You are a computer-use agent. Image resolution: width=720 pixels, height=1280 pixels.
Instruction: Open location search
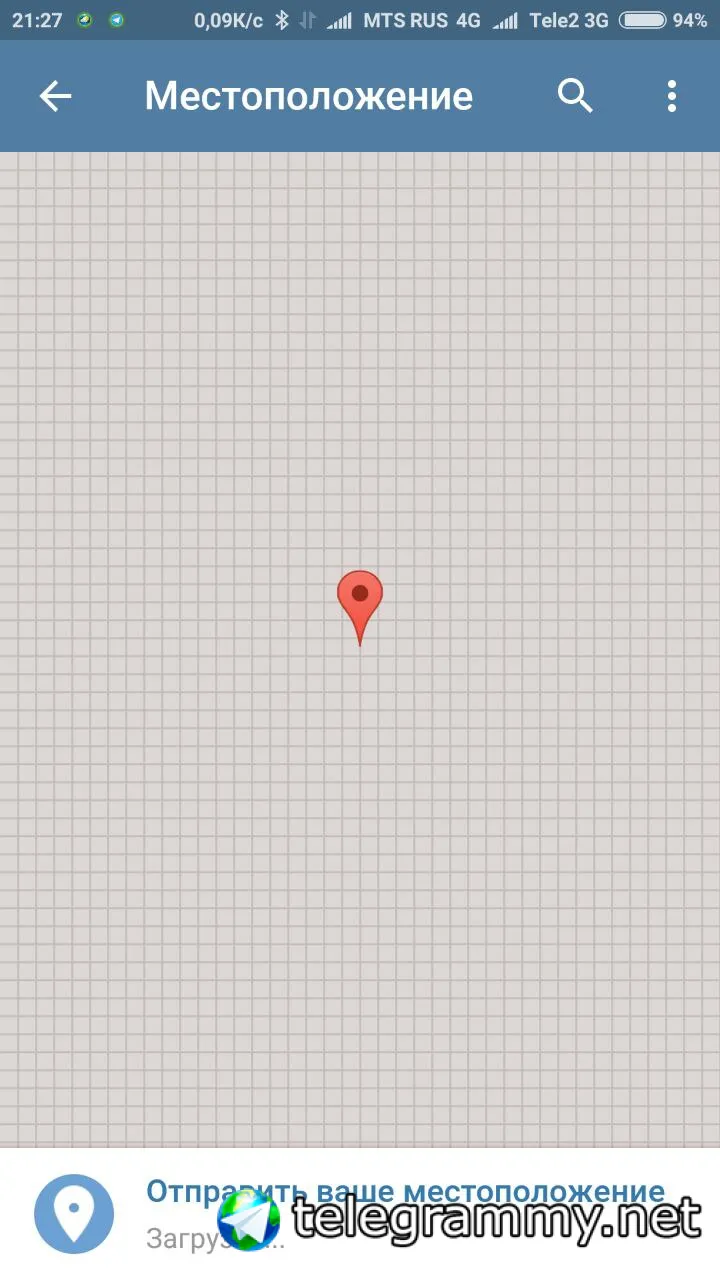pos(575,96)
